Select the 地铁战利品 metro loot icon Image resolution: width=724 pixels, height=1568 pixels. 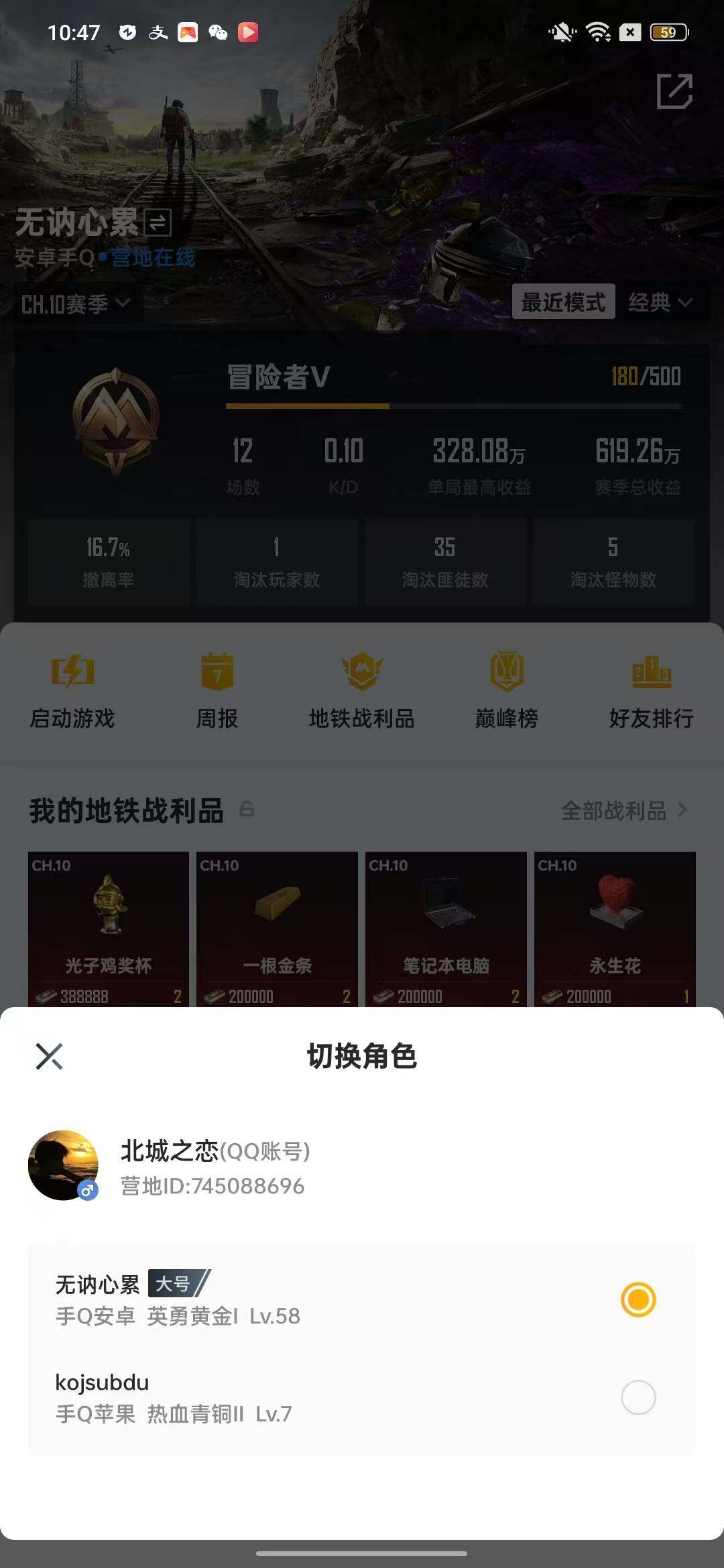tap(361, 690)
